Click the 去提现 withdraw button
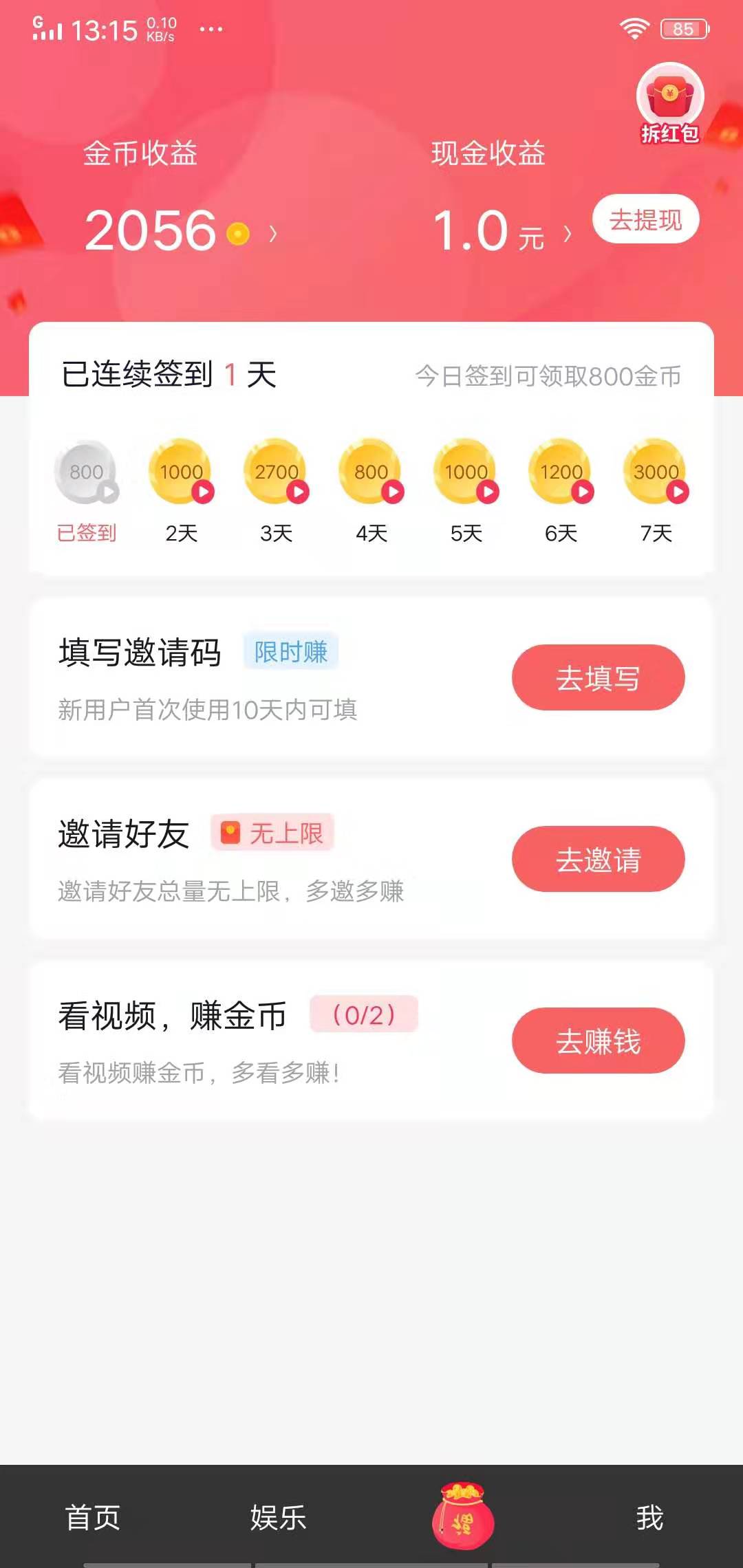Image resolution: width=743 pixels, height=1568 pixels. (646, 219)
